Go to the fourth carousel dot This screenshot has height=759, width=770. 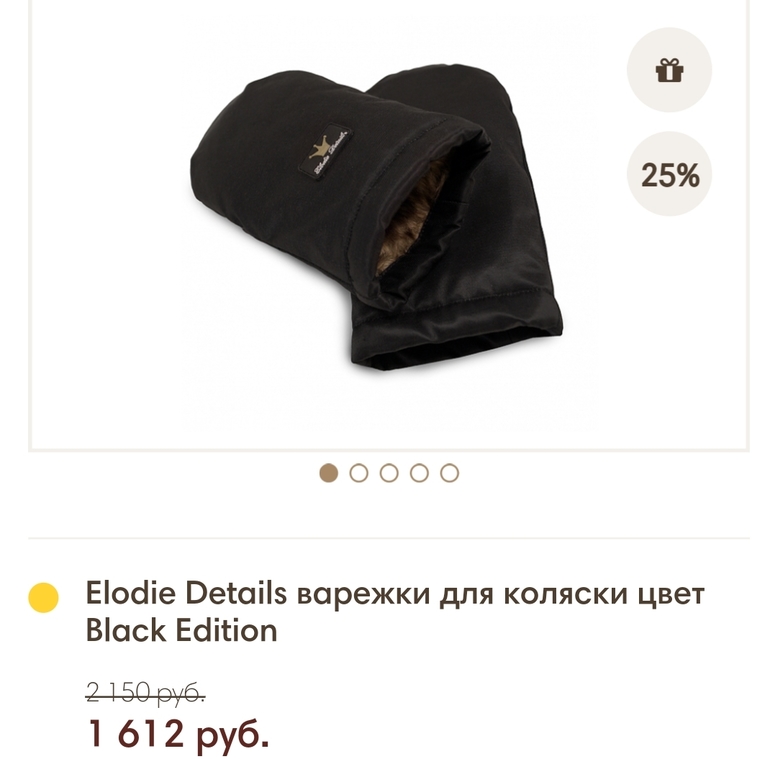point(419,473)
